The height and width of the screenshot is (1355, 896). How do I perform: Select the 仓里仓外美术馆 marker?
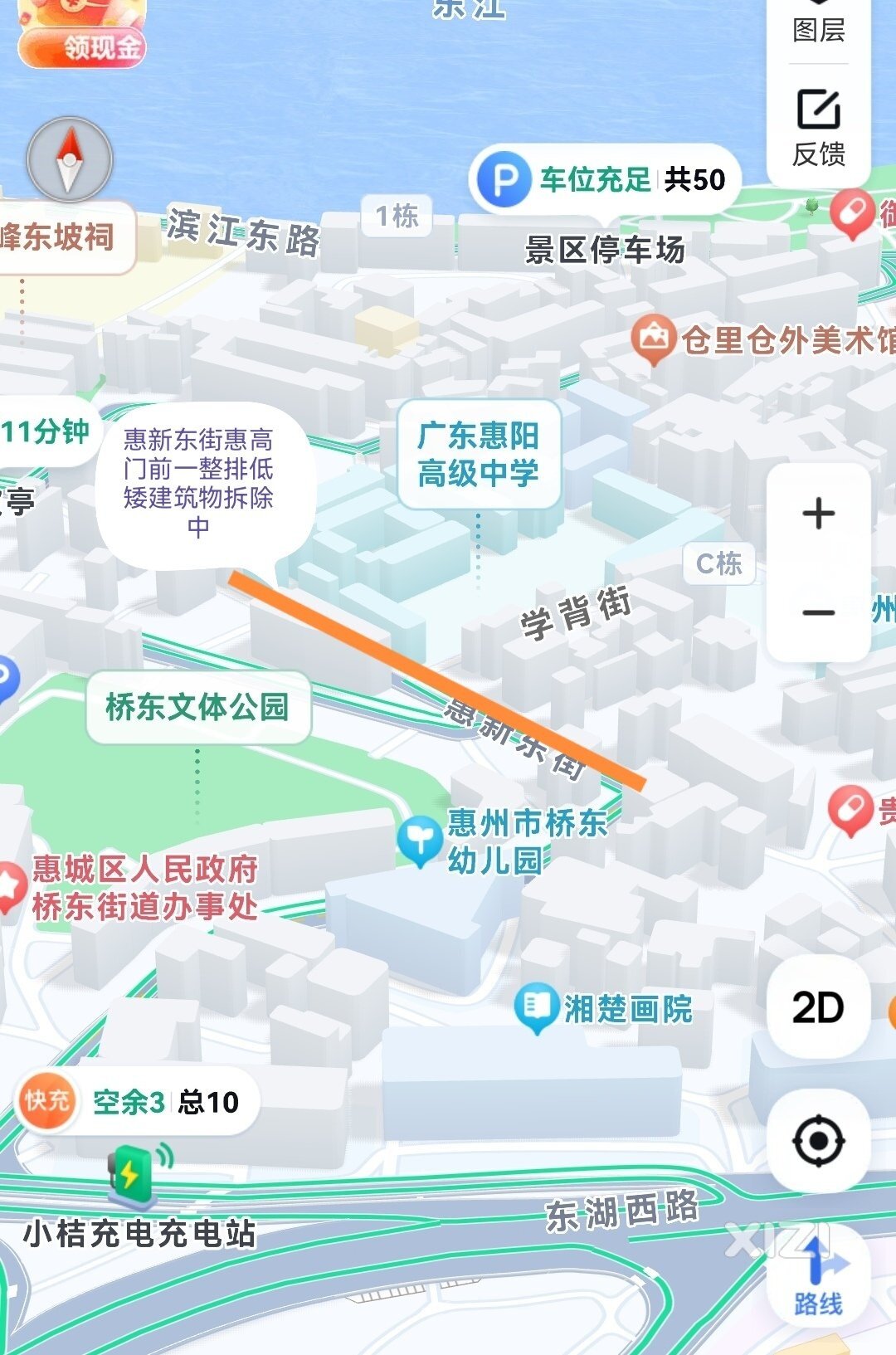click(653, 339)
